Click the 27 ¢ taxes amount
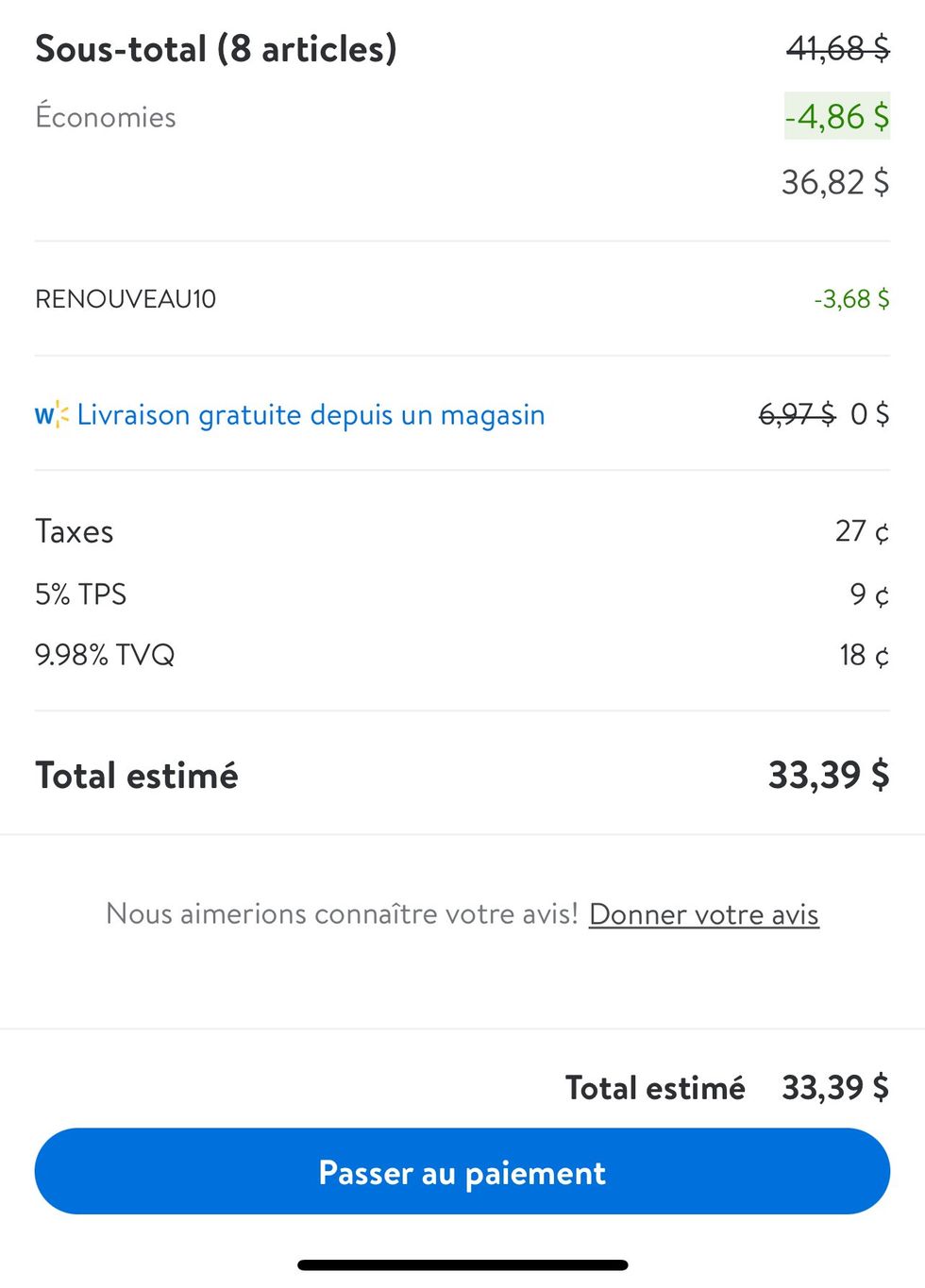 pos(864,531)
